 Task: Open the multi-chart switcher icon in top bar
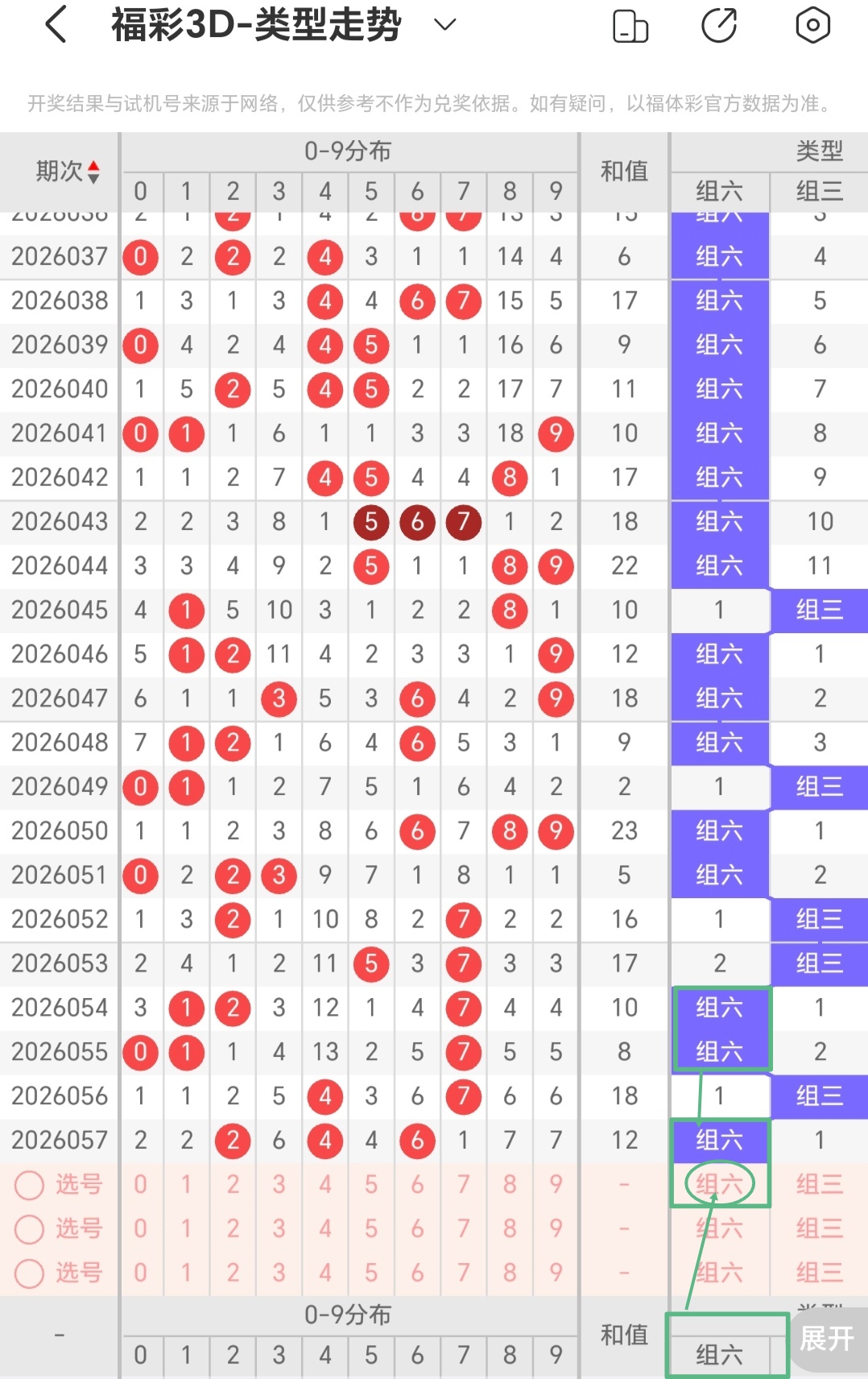pyautogui.click(x=631, y=25)
